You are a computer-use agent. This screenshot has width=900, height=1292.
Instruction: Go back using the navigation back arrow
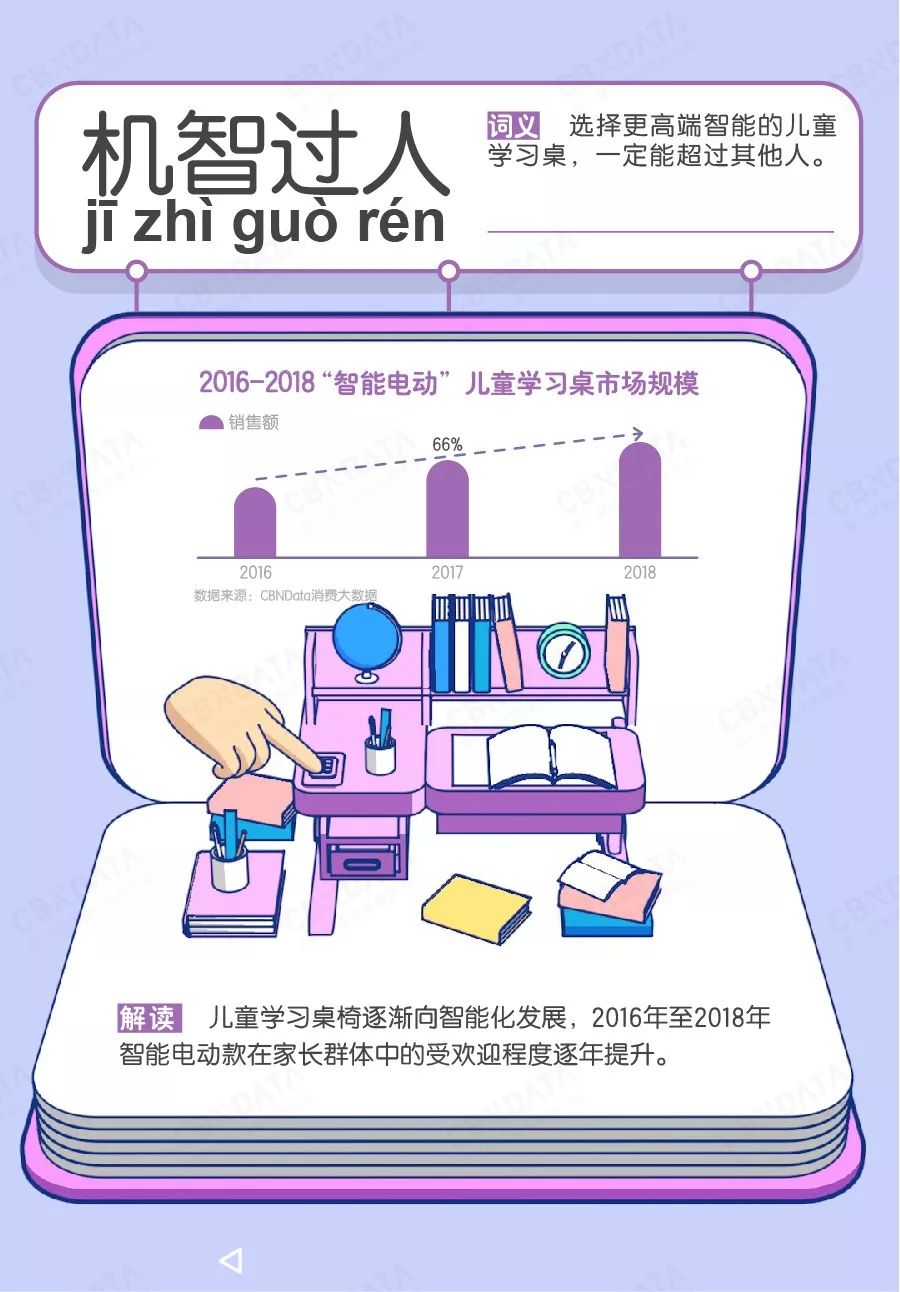pyautogui.click(x=231, y=1261)
